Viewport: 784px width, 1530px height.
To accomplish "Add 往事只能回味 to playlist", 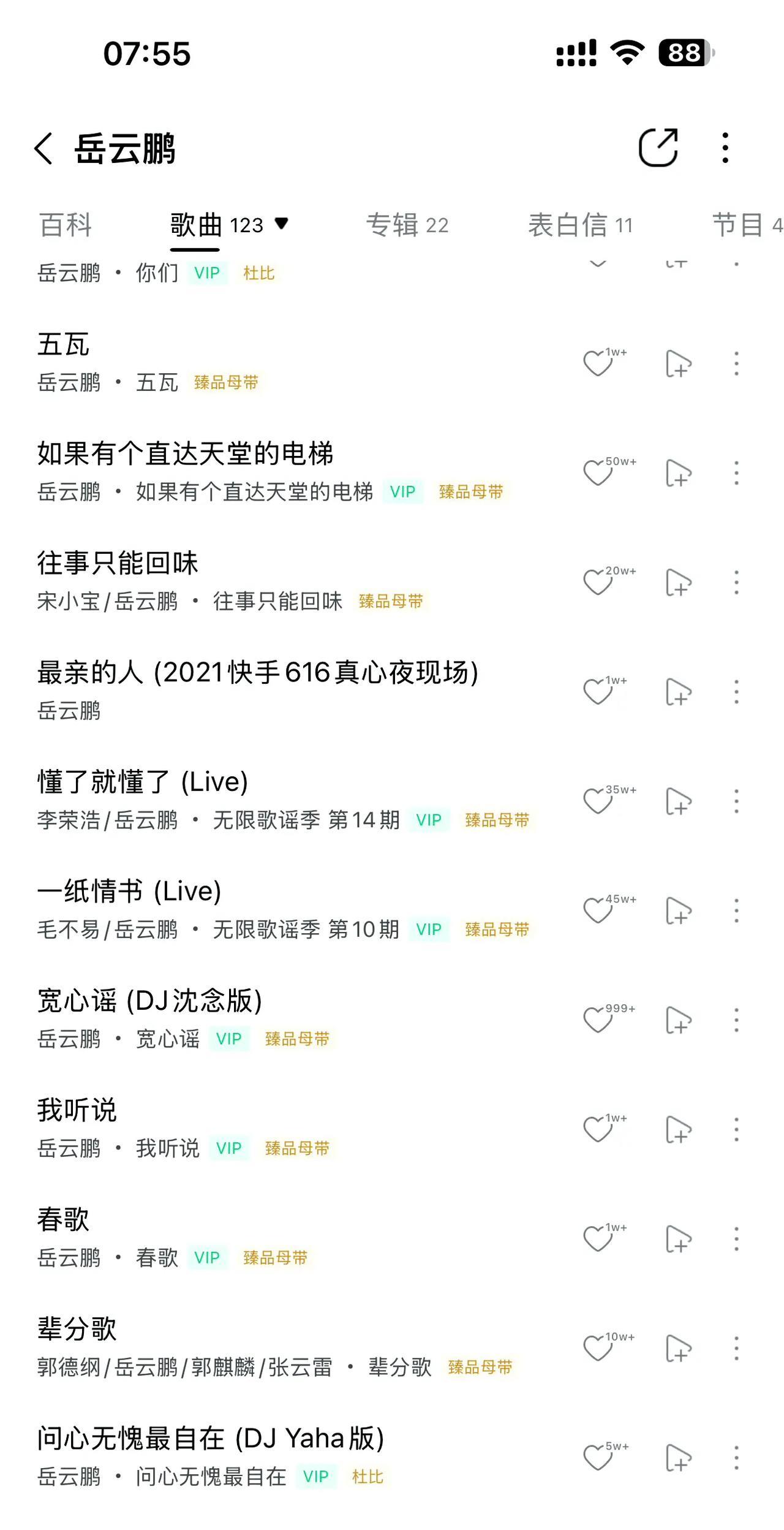I will [679, 582].
